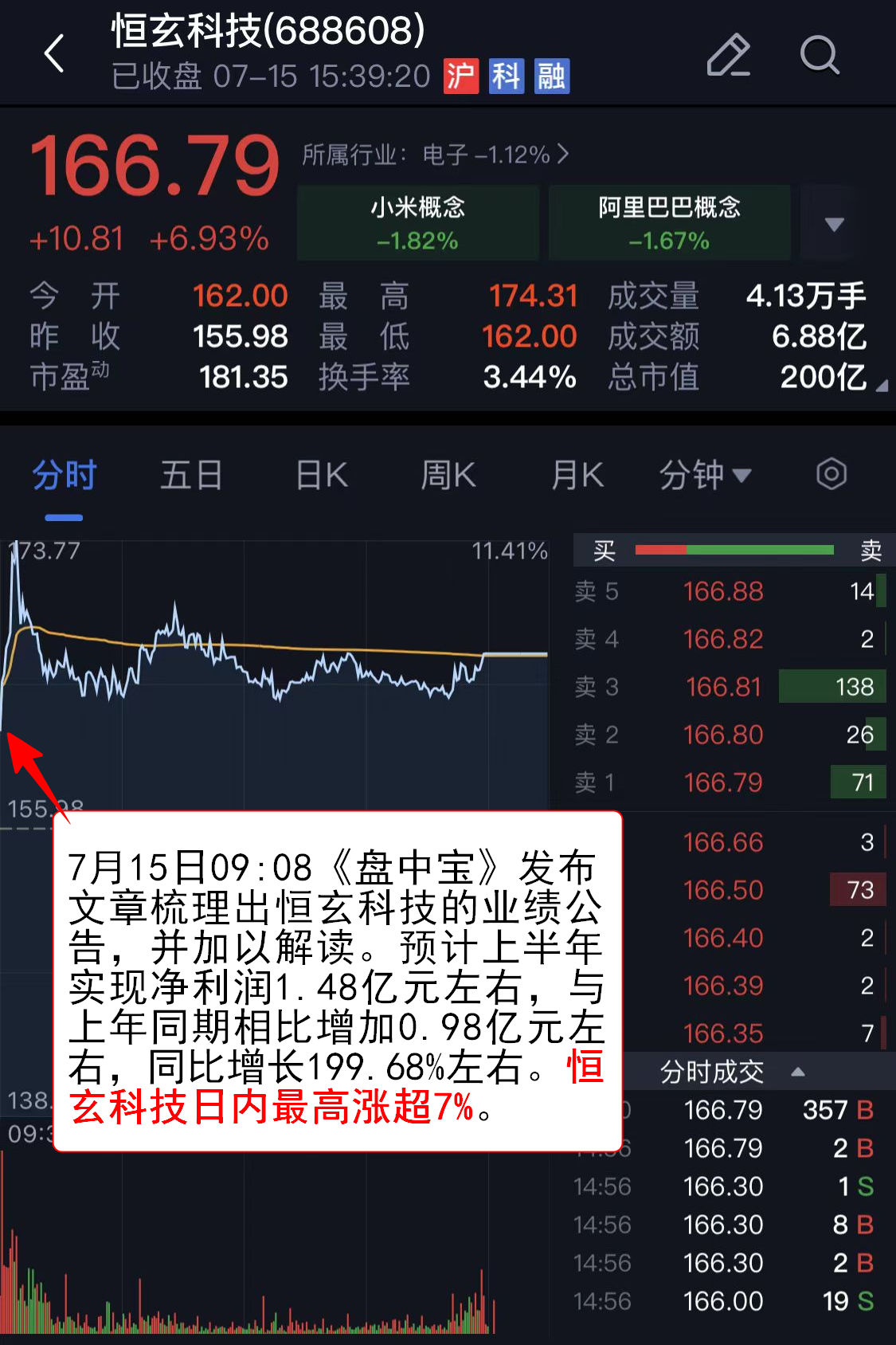Select the 分时 chart tab

64,476
